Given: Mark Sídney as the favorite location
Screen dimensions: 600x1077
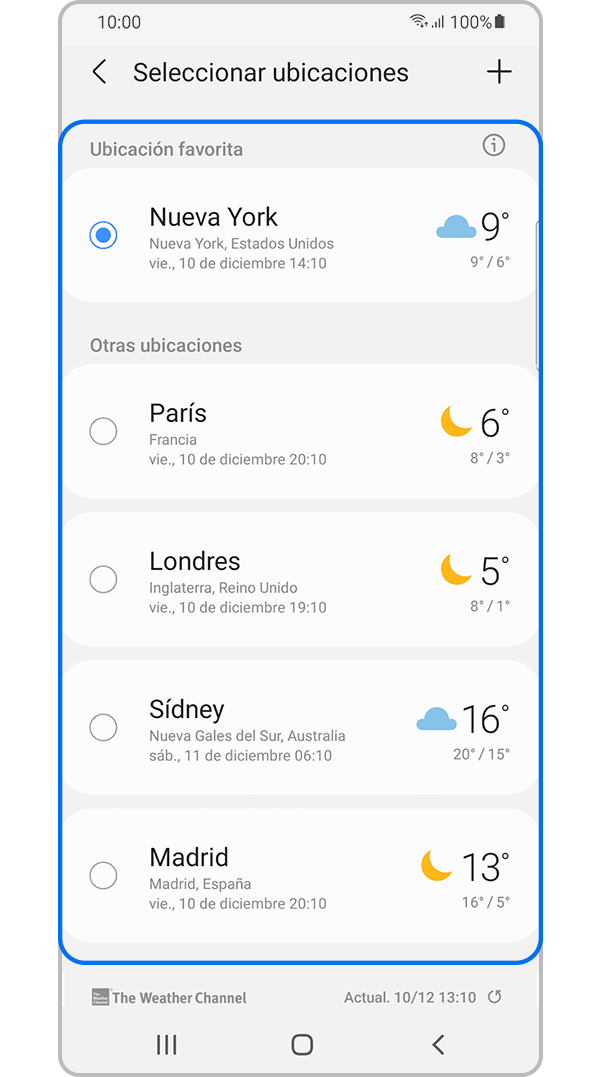Looking at the screenshot, I should pyautogui.click(x=103, y=727).
